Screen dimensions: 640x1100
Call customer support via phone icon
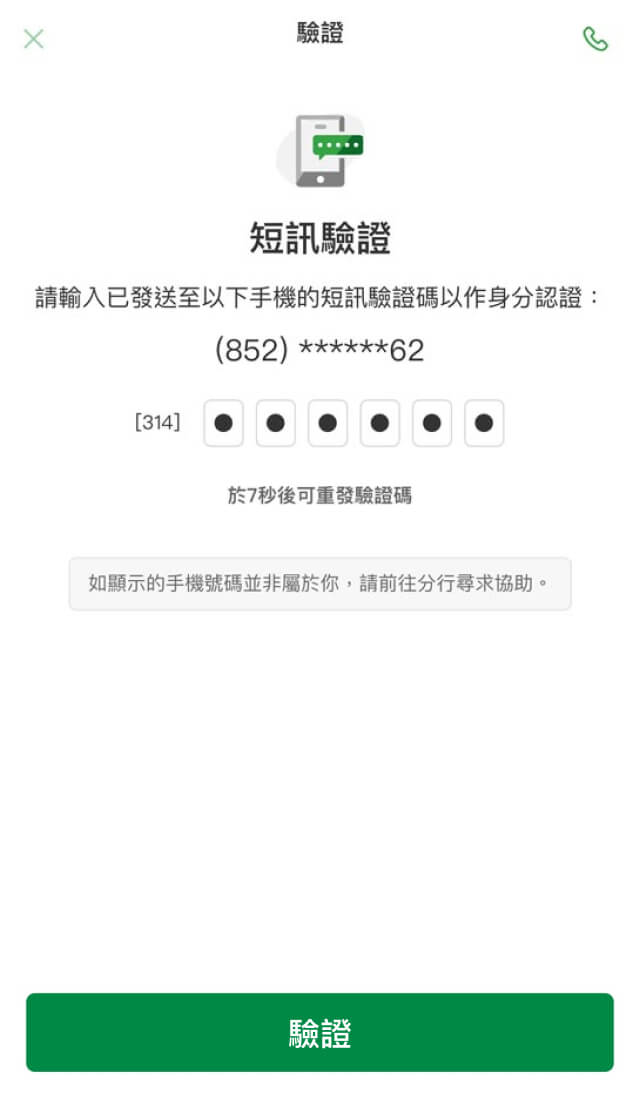595,39
